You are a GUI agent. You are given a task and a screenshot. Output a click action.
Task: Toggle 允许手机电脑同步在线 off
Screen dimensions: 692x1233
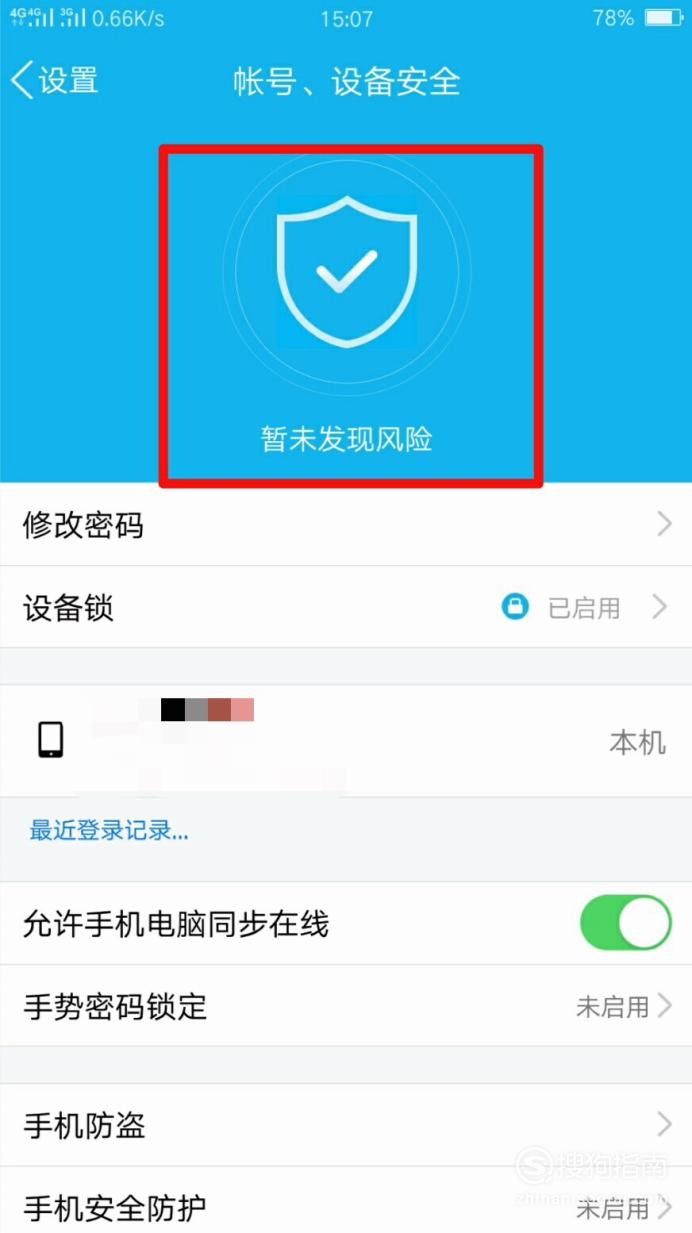(625, 922)
